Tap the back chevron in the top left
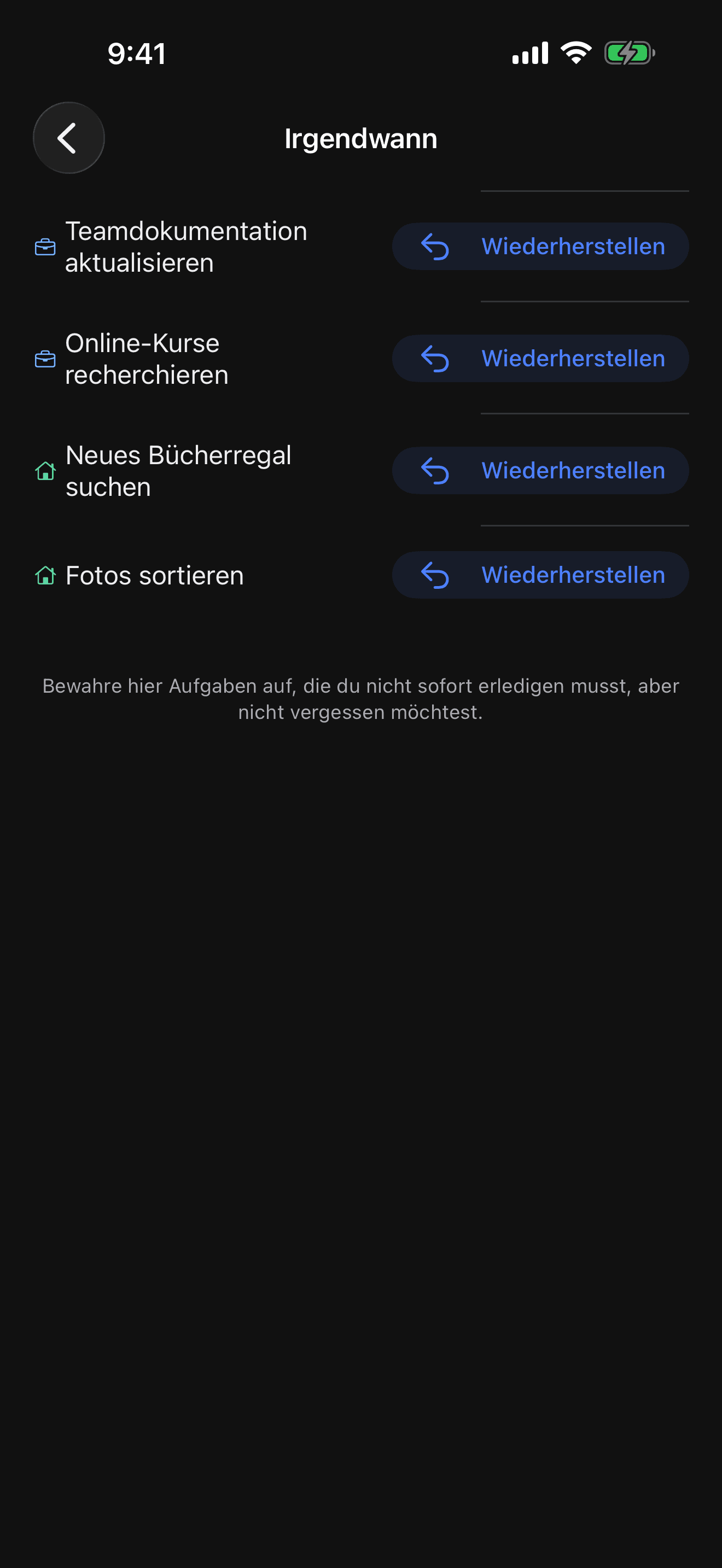The width and height of the screenshot is (722, 1568). click(68, 138)
